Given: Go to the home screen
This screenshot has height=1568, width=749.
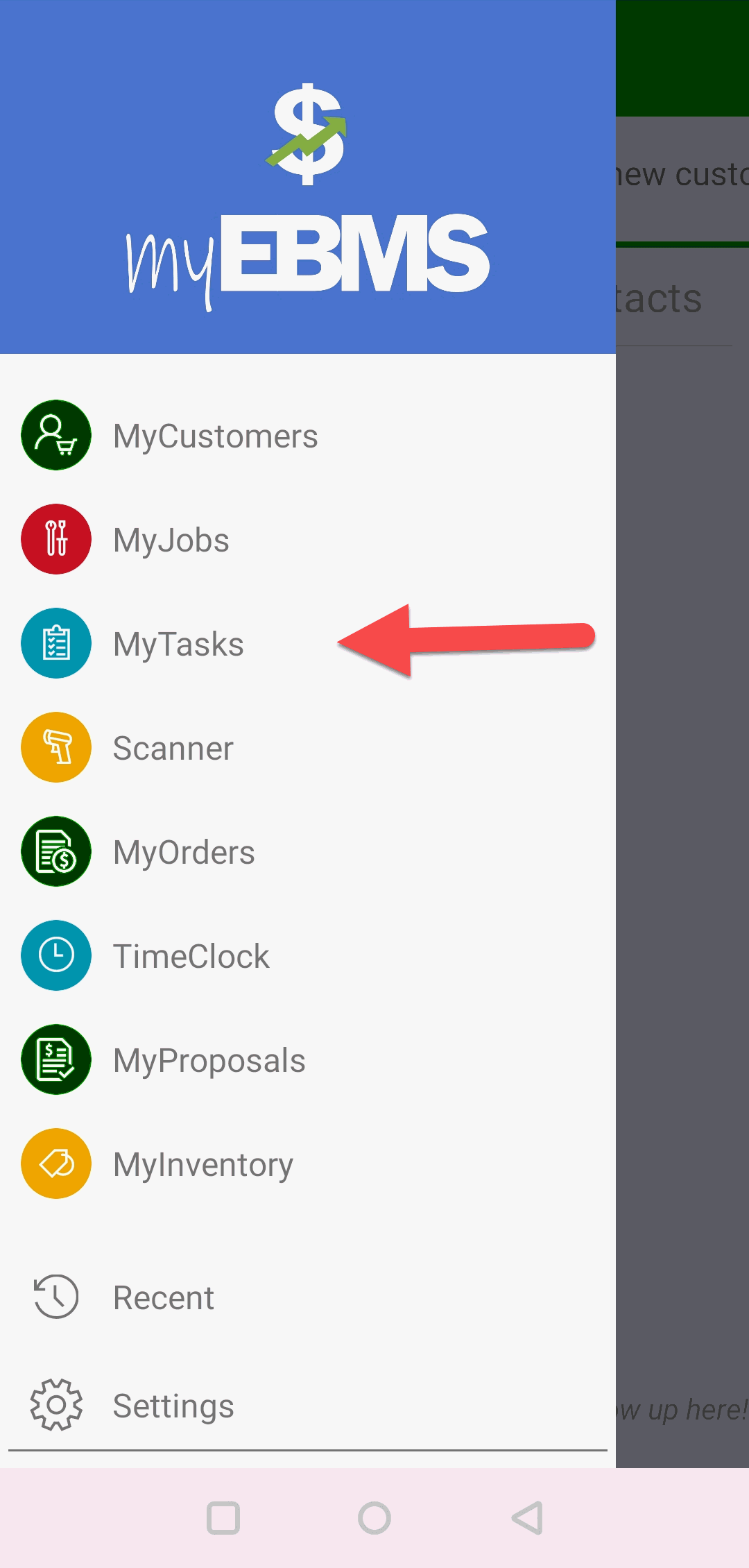Looking at the screenshot, I should click(374, 1518).
